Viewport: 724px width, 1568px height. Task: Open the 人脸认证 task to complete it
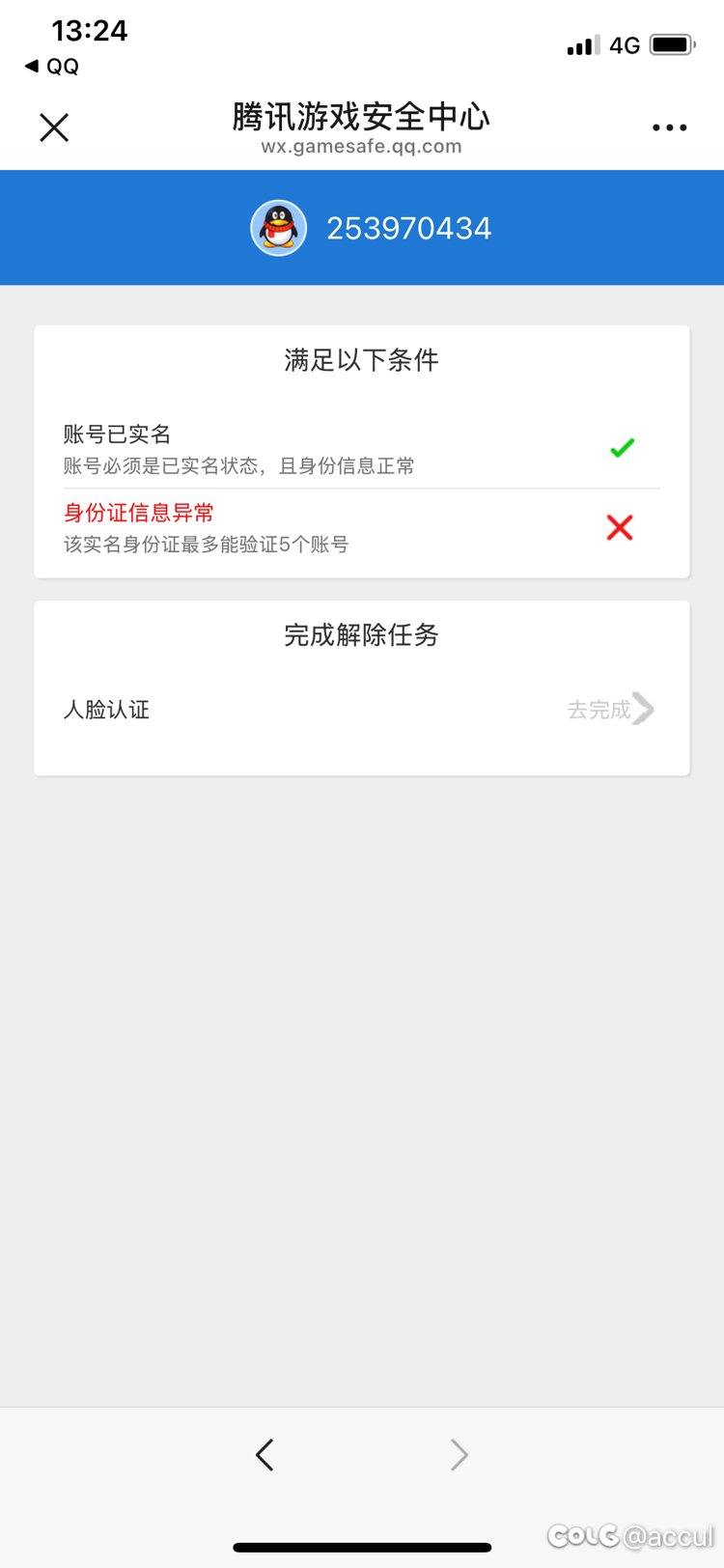361,710
